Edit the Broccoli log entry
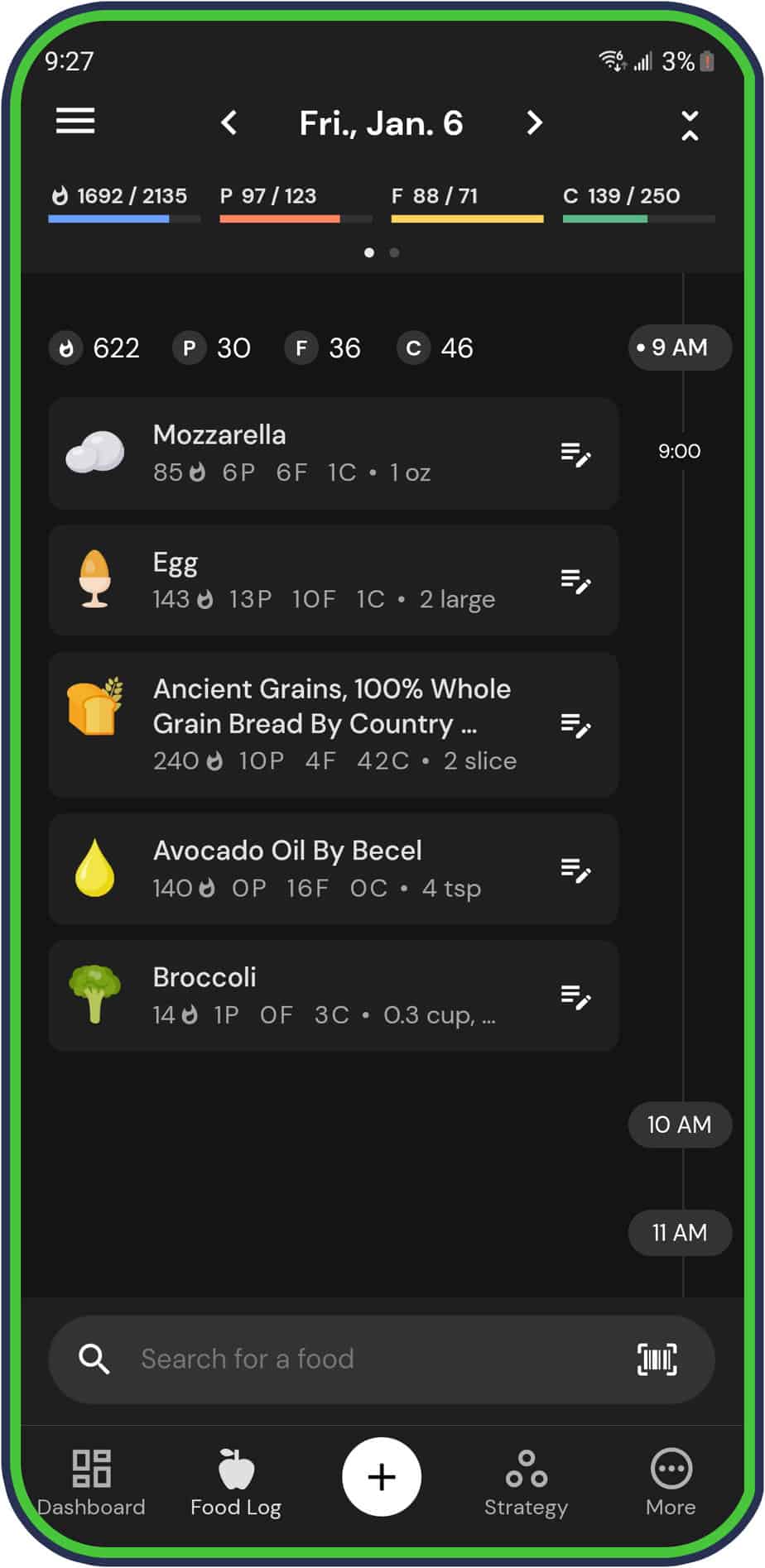Image resolution: width=765 pixels, height=1568 pixels. [576, 996]
